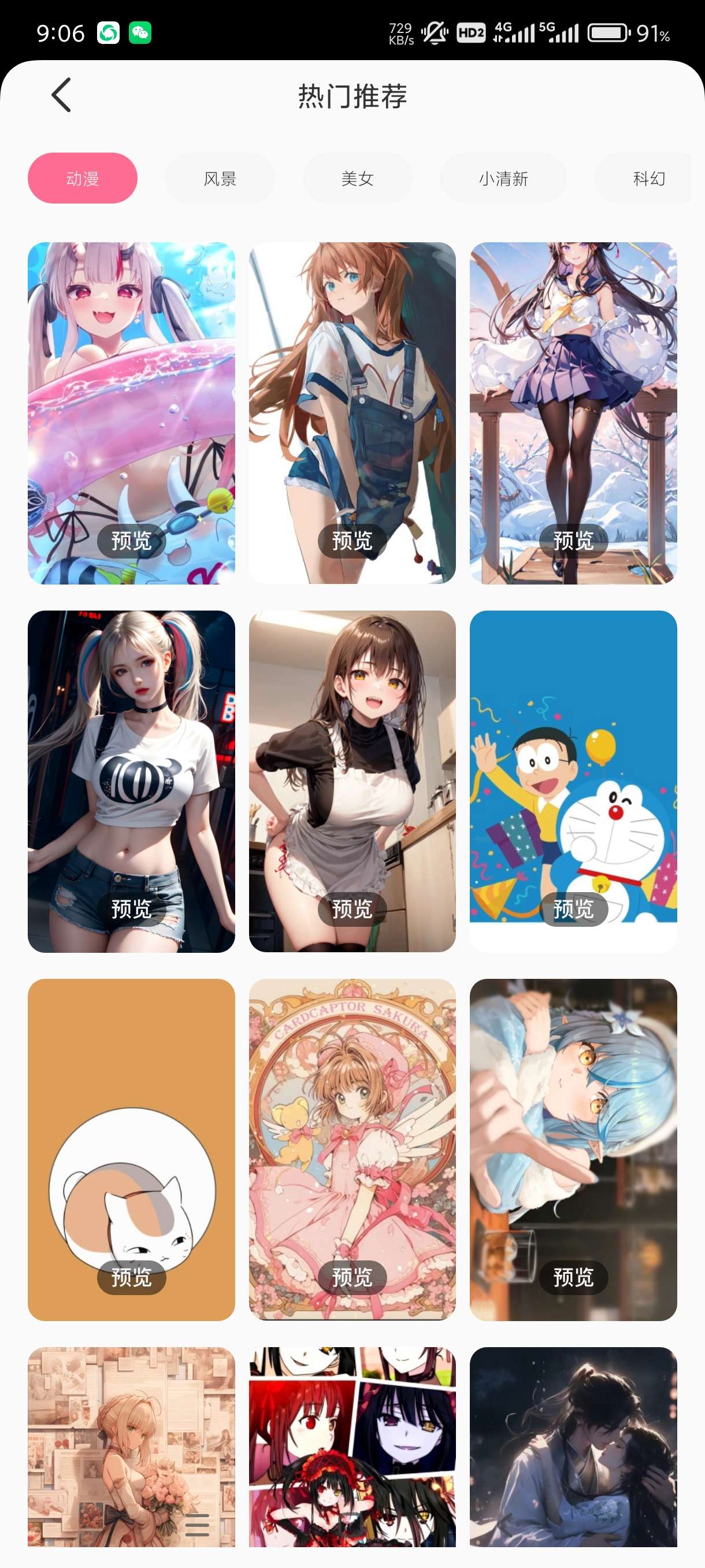Switch to the 美女 category
705x1568 pixels.
coord(357,178)
